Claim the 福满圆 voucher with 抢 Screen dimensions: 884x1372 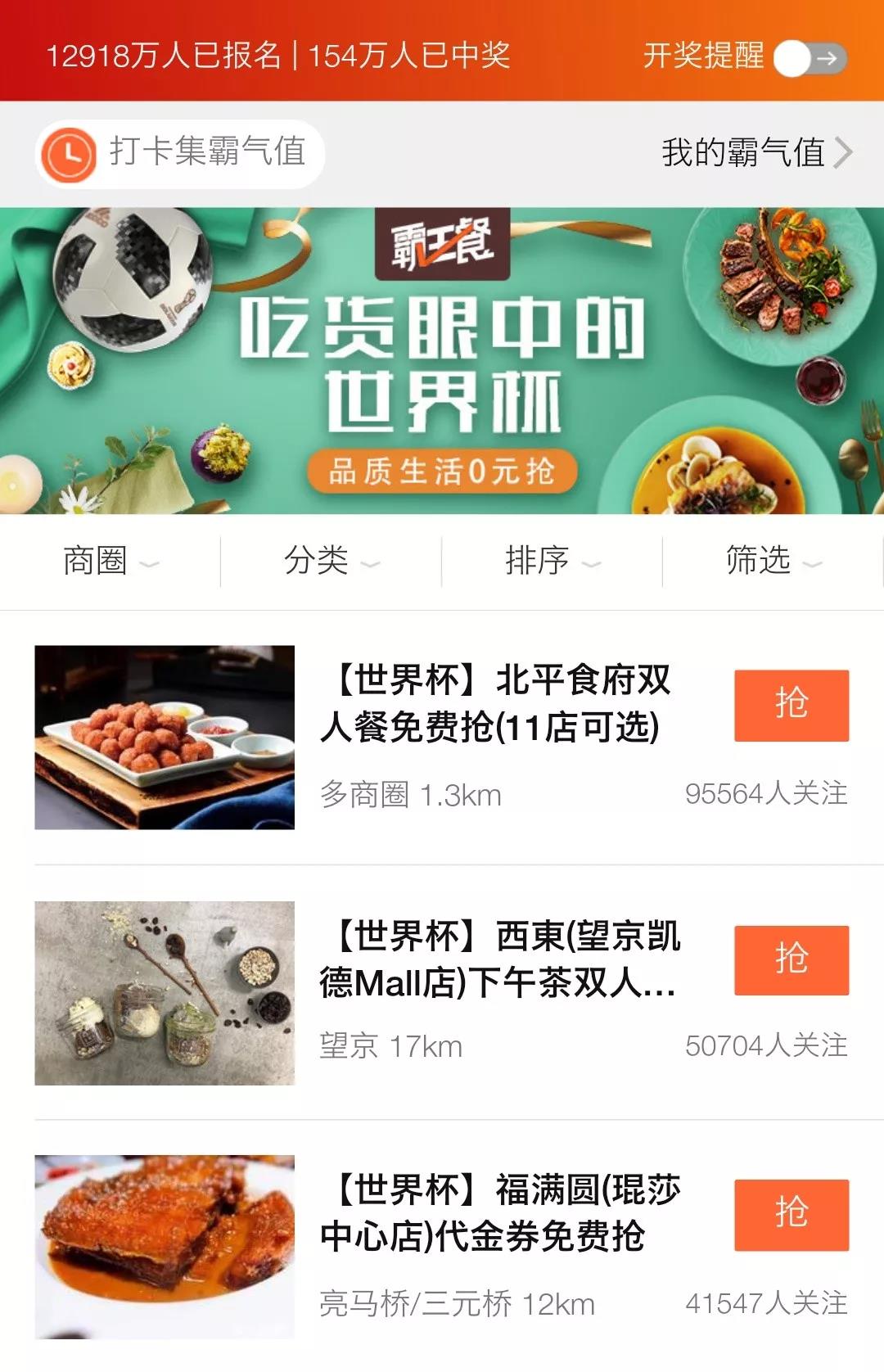click(x=791, y=1214)
